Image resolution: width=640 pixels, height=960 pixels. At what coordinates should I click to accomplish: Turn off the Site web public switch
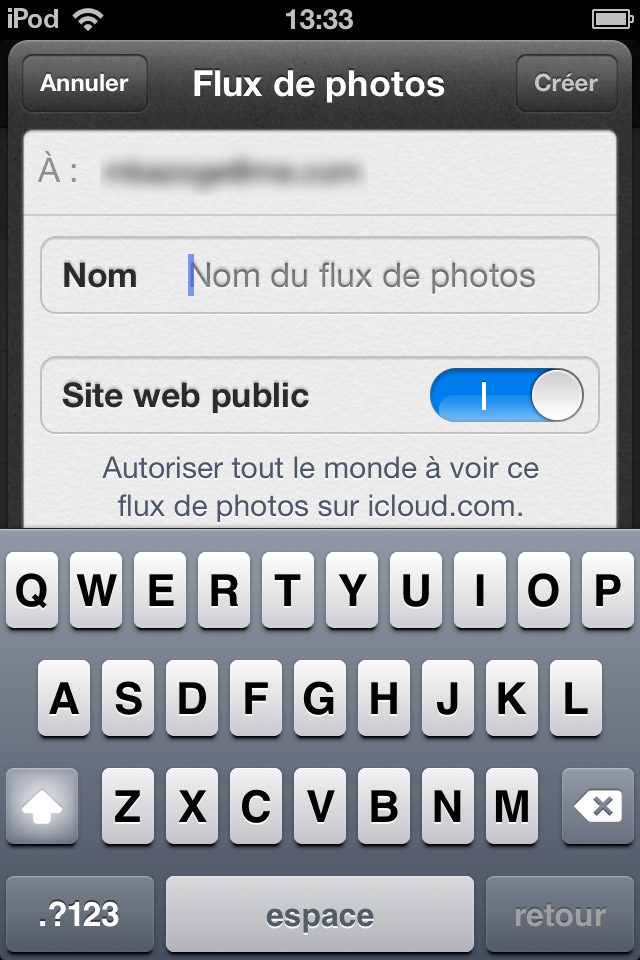tap(506, 395)
